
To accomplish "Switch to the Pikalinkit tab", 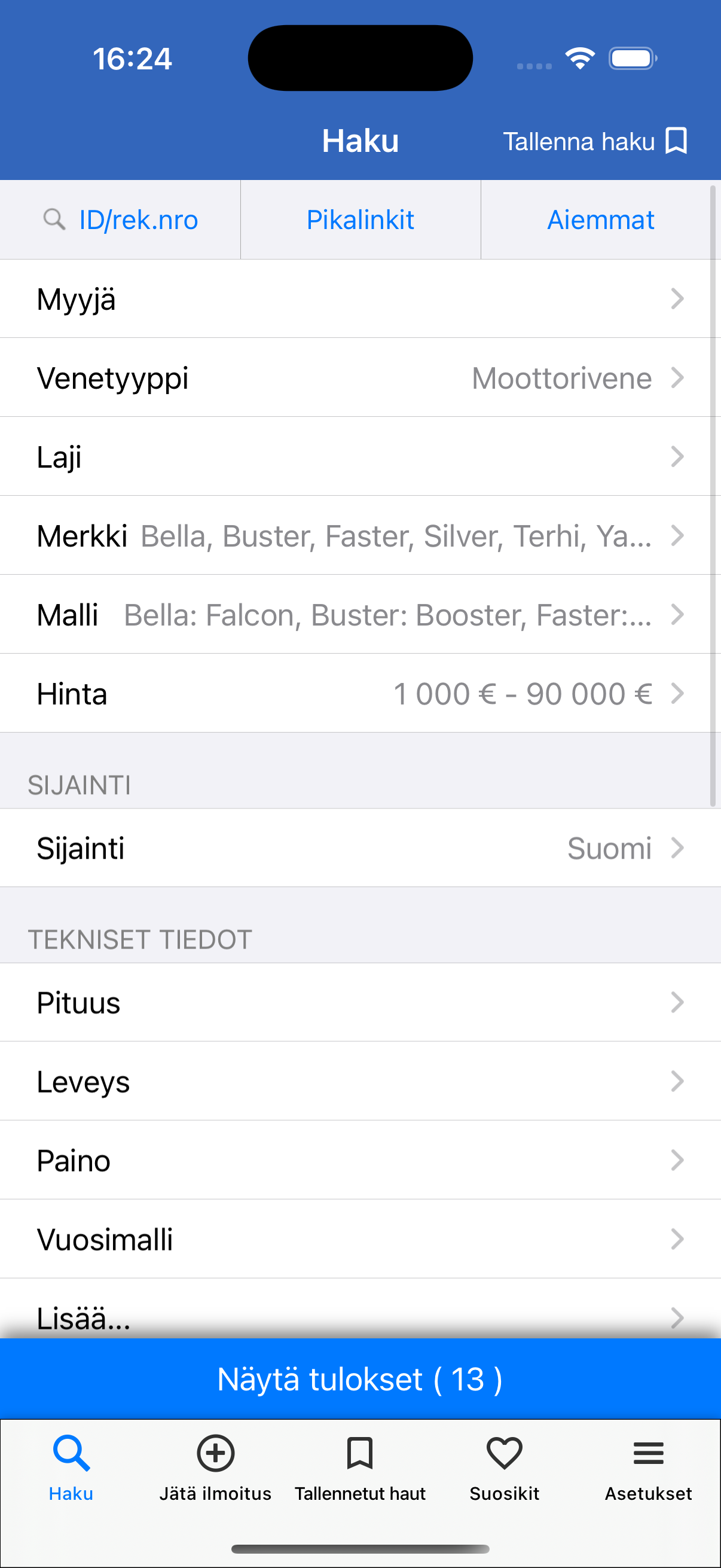I will point(360,219).
